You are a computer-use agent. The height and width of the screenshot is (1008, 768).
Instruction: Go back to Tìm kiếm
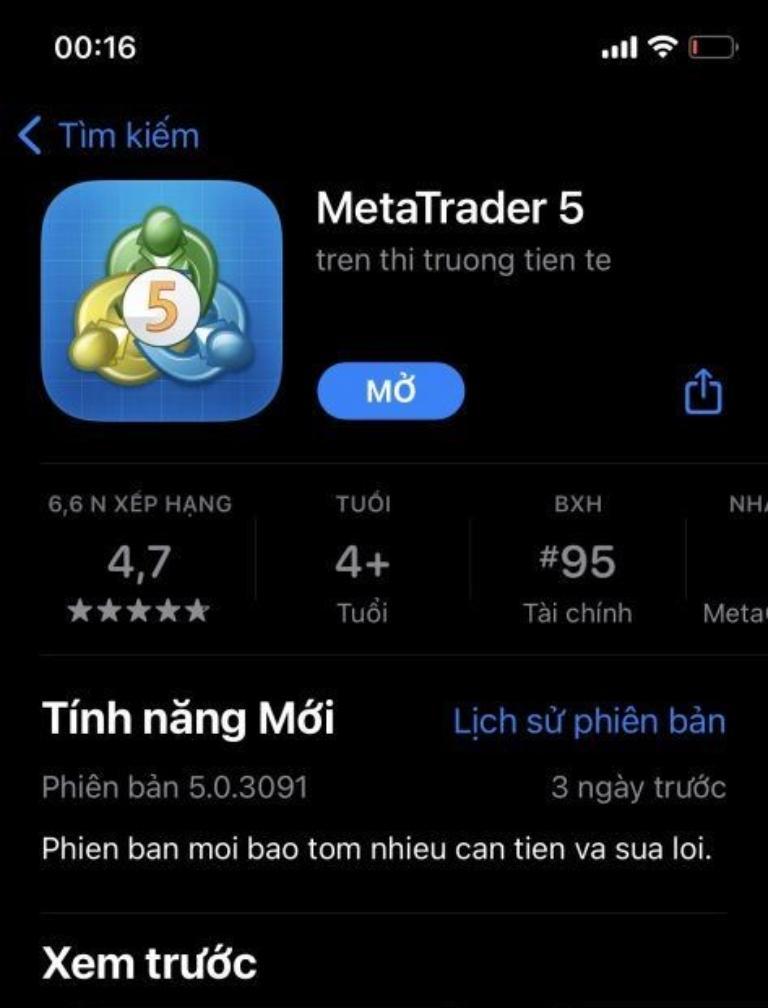(110, 135)
